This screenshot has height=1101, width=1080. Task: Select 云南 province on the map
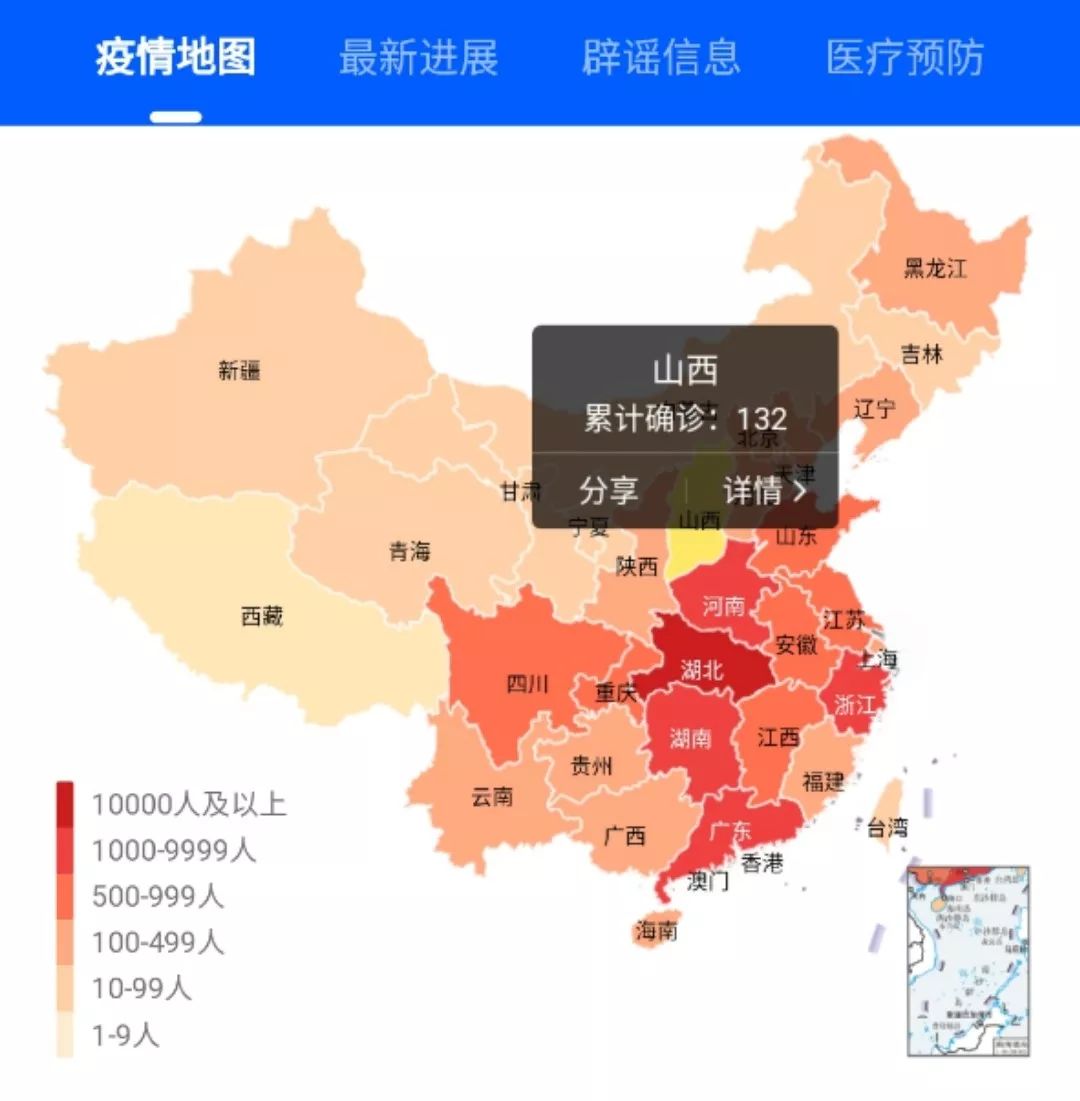click(x=491, y=797)
